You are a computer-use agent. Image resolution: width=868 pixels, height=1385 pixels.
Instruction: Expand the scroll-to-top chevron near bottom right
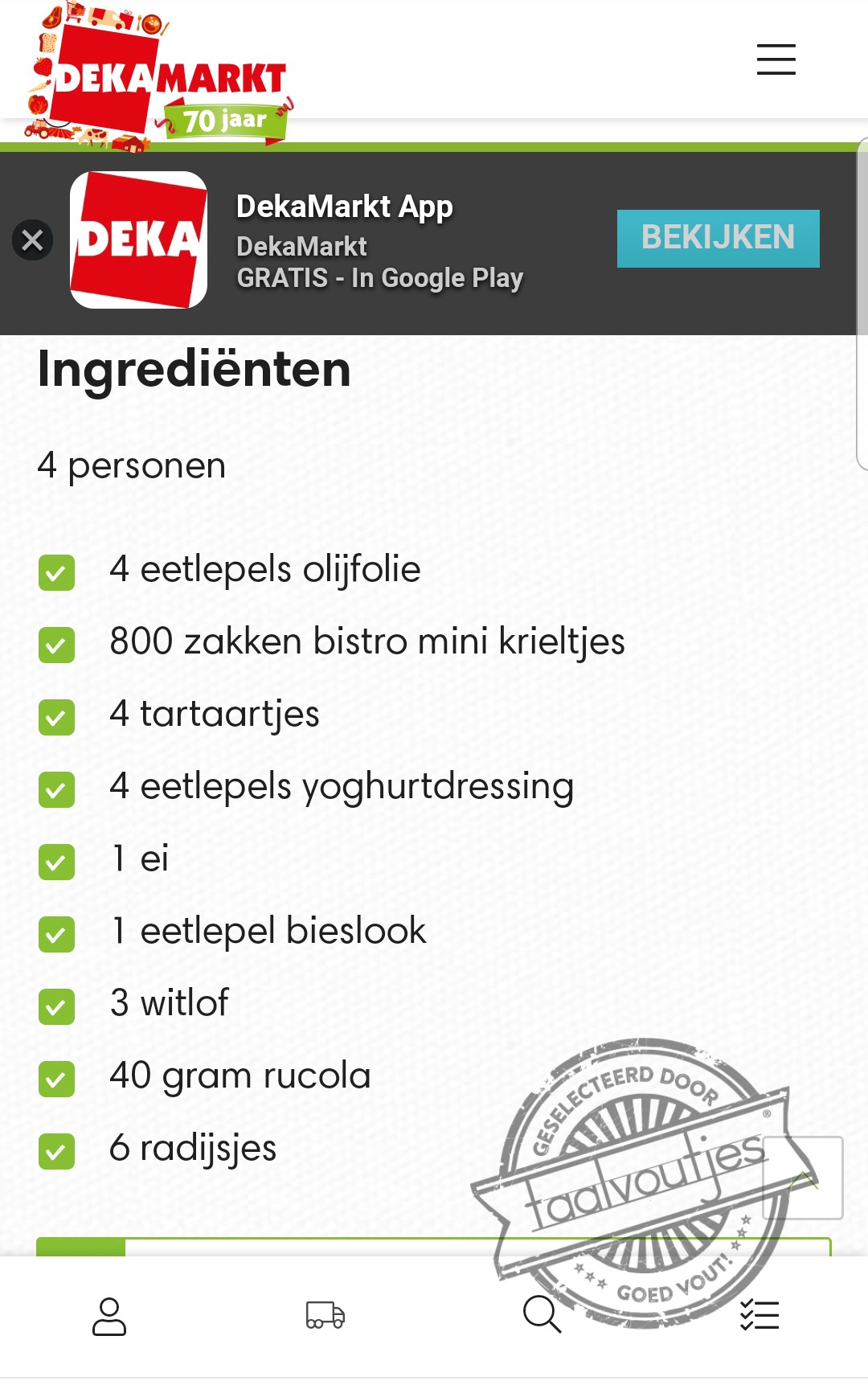801,1178
